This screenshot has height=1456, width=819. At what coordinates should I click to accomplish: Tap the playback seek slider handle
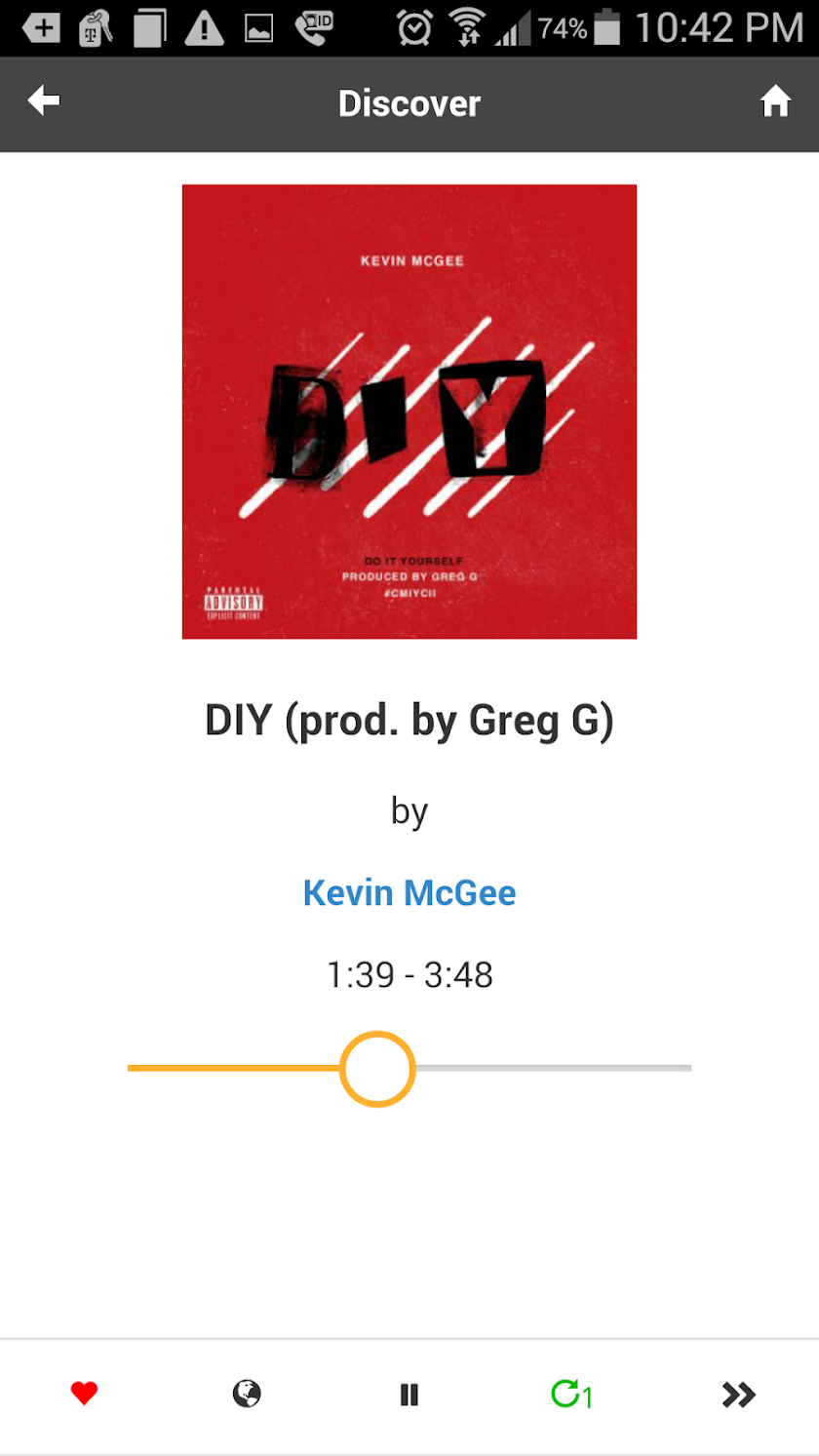coord(377,1069)
